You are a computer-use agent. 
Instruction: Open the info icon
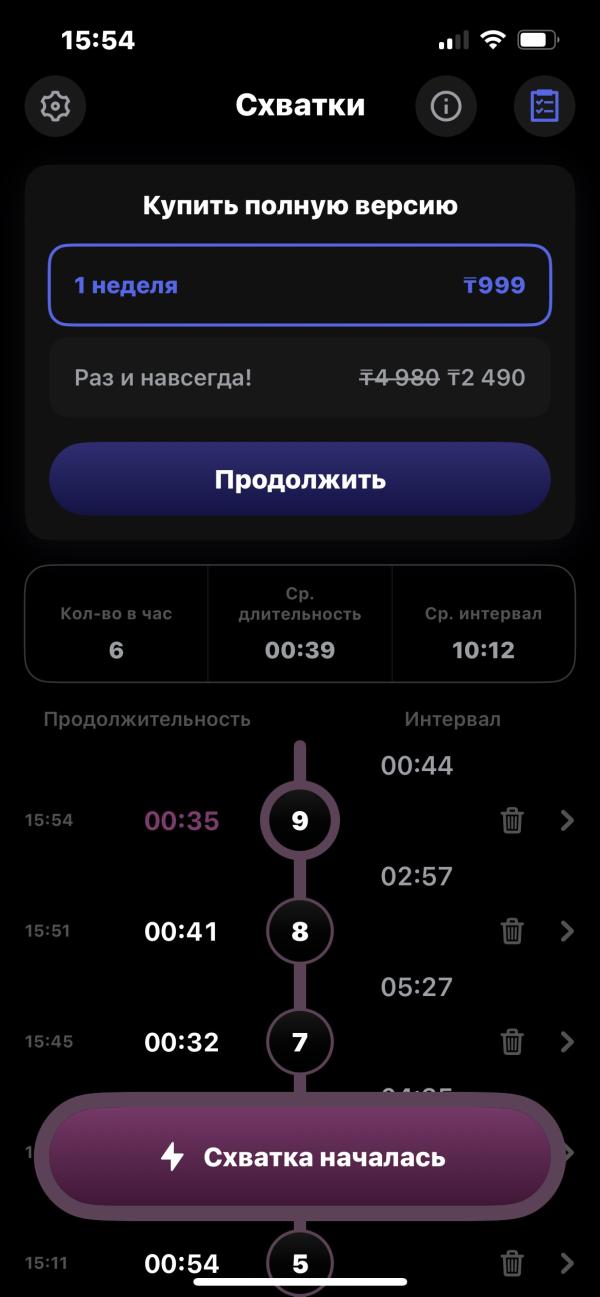[x=446, y=105]
